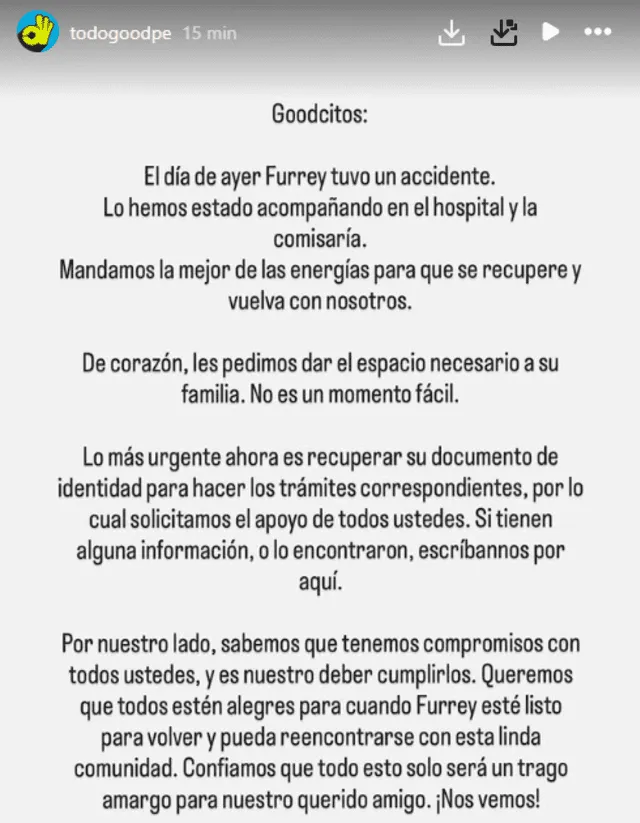Image resolution: width=640 pixels, height=823 pixels.
Task: Open todogoodpe profile picture
Action: tap(37, 33)
